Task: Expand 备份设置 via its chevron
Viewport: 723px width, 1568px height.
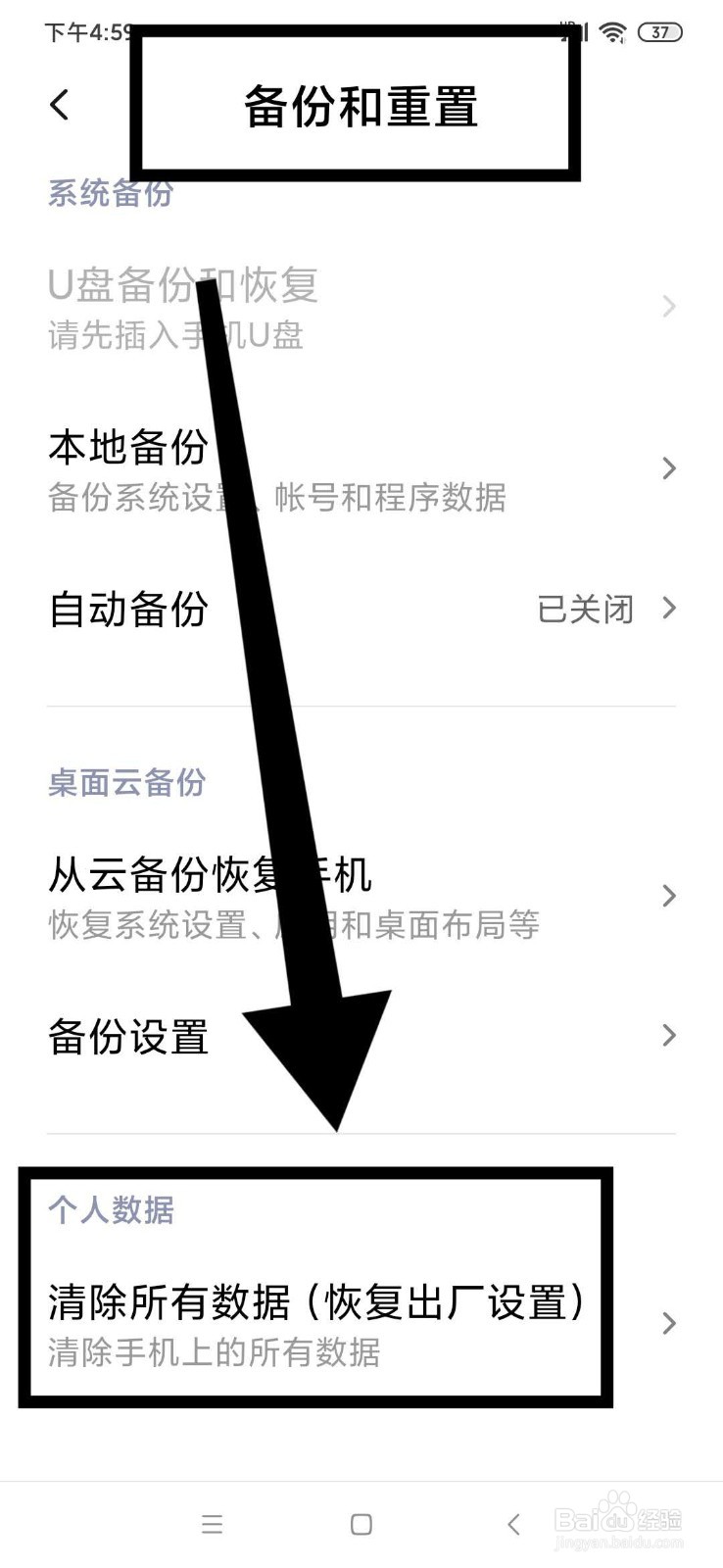Action: point(668,1036)
